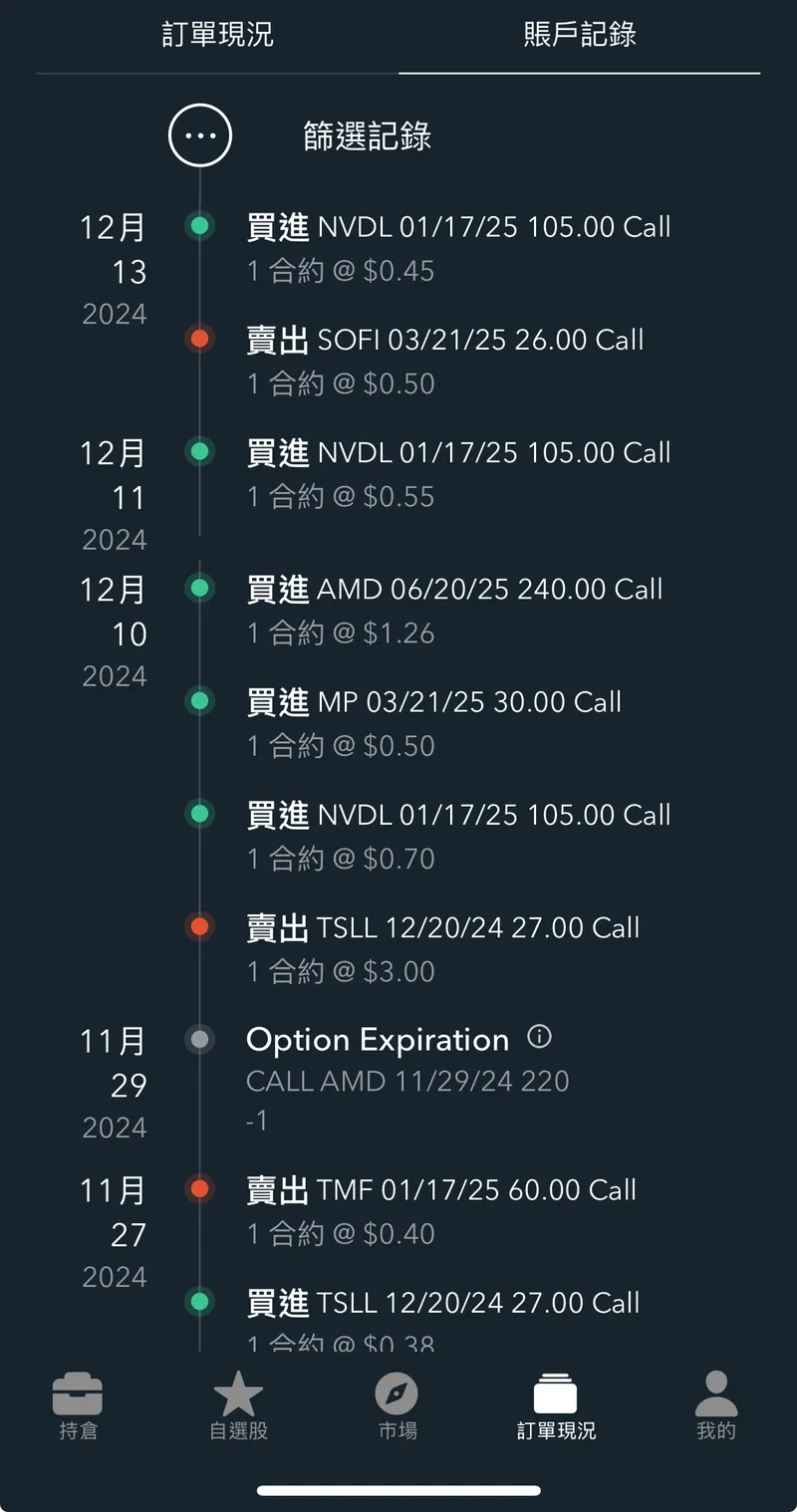Switch to the 市場 tab
The image size is (797, 1512).
tap(397, 1405)
